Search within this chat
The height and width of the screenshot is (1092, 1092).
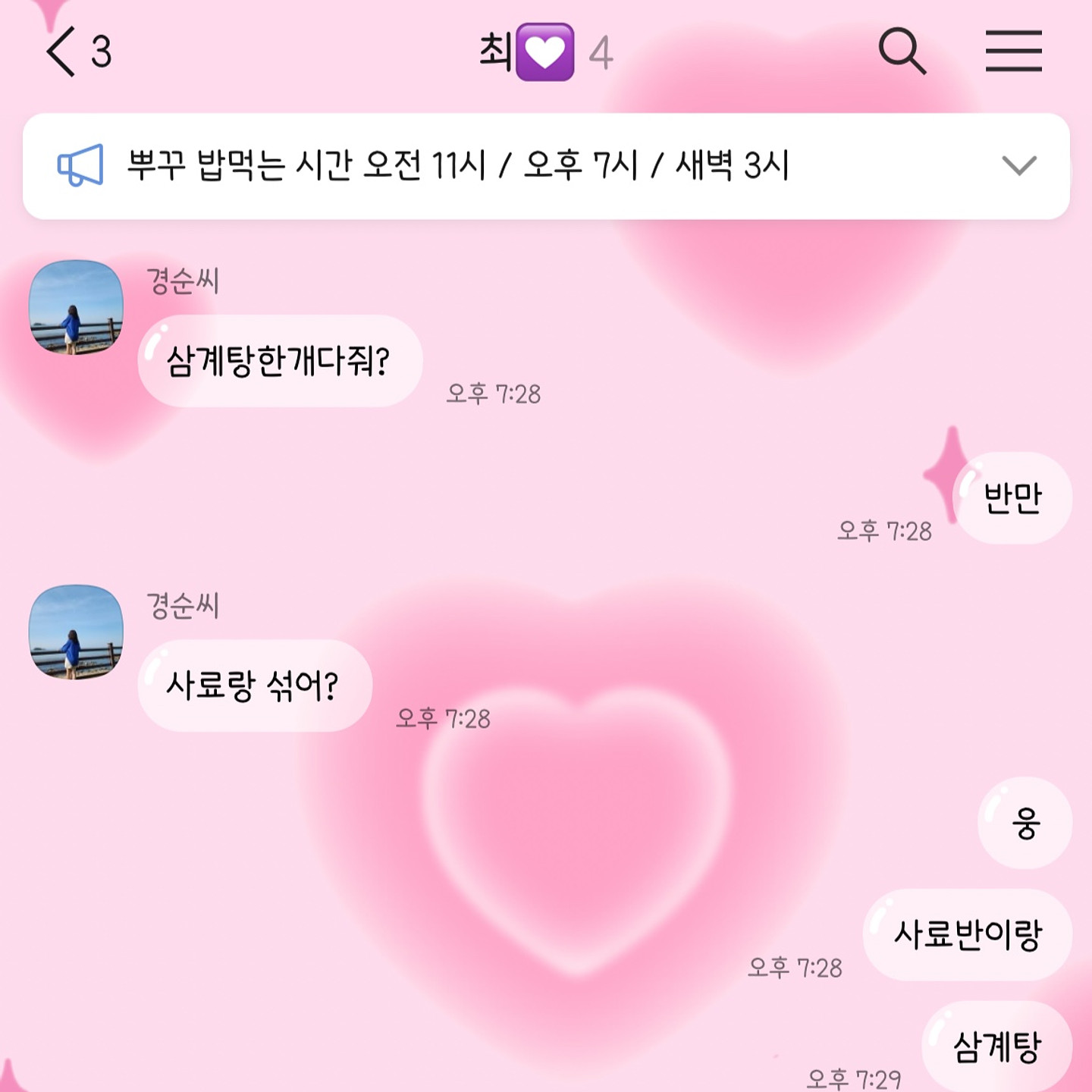click(x=902, y=52)
